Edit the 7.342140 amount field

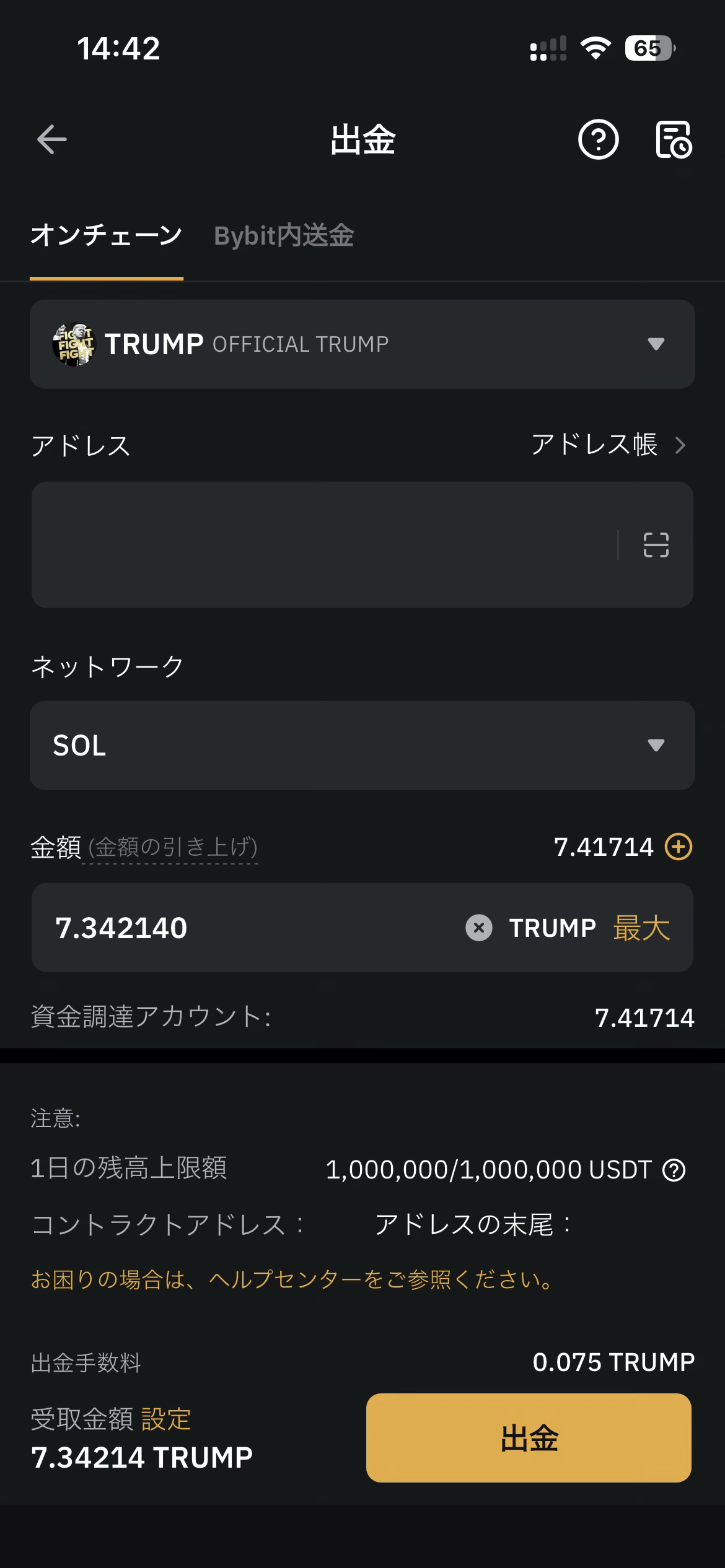pyautogui.click(x=248, y=928)
